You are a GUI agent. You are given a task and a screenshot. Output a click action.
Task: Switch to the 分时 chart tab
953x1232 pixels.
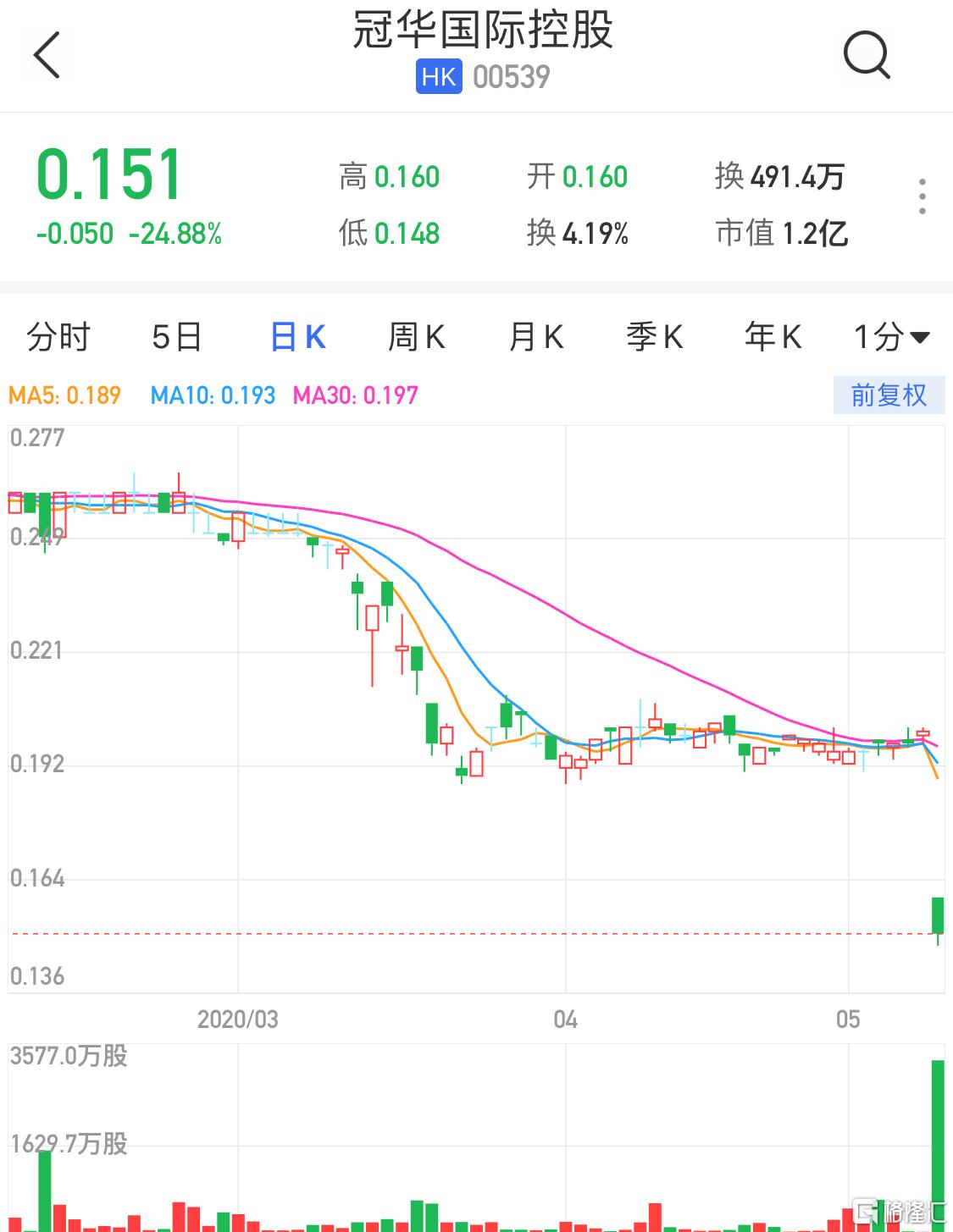click(58, 337)
